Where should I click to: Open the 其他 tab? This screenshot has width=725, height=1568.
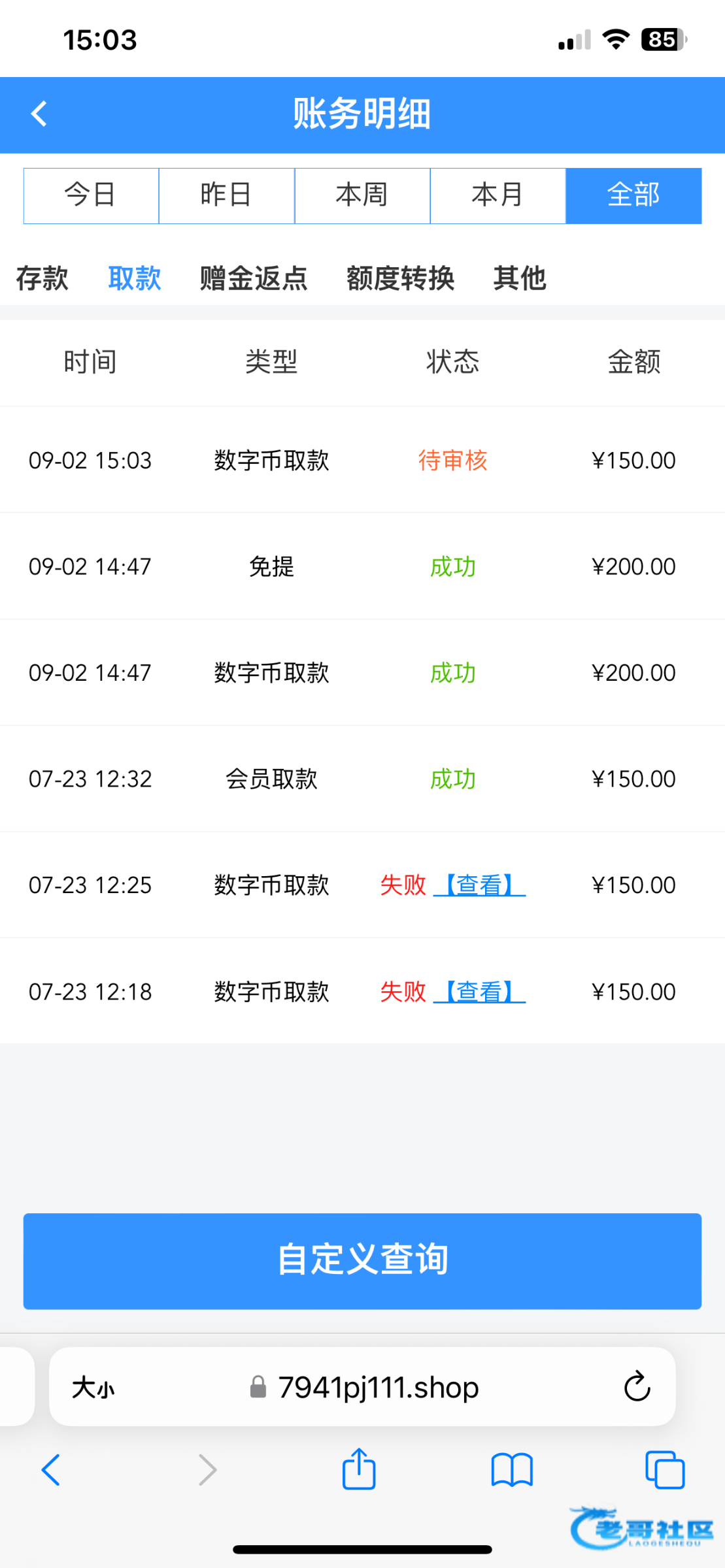(x=519, y=278)
